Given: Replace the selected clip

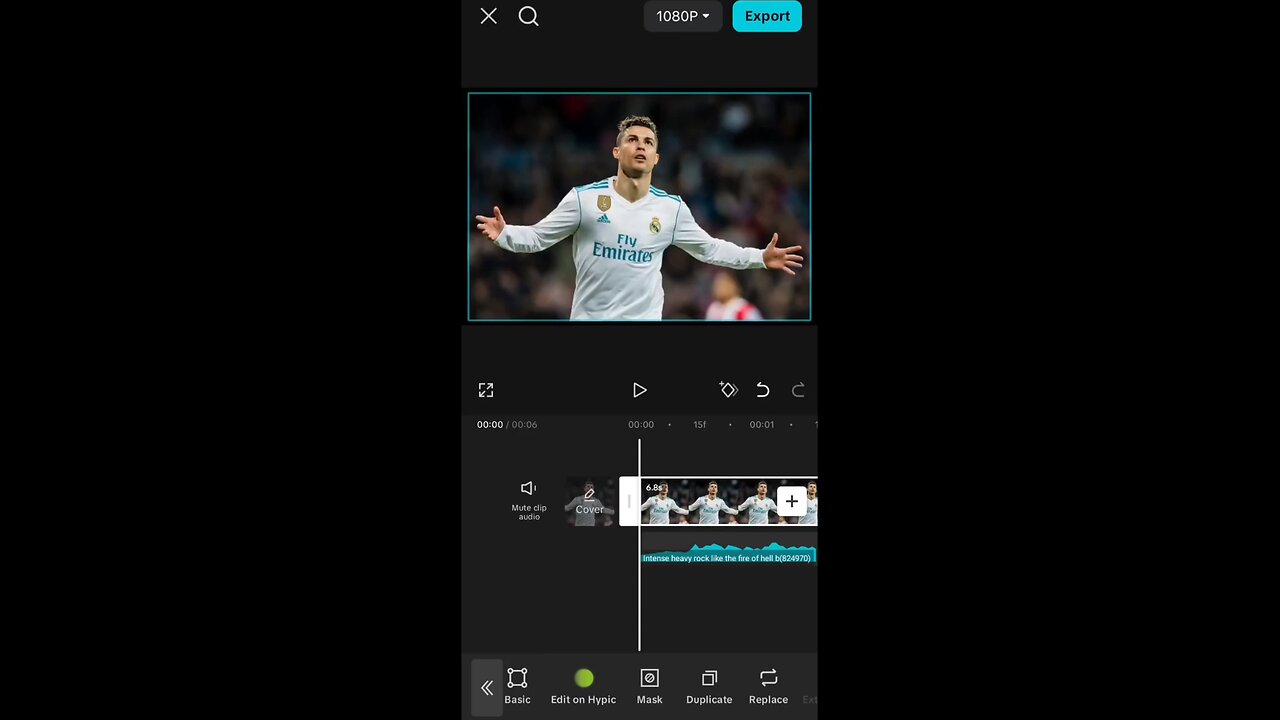Looking at the screenshot, I should pos(768,686).
